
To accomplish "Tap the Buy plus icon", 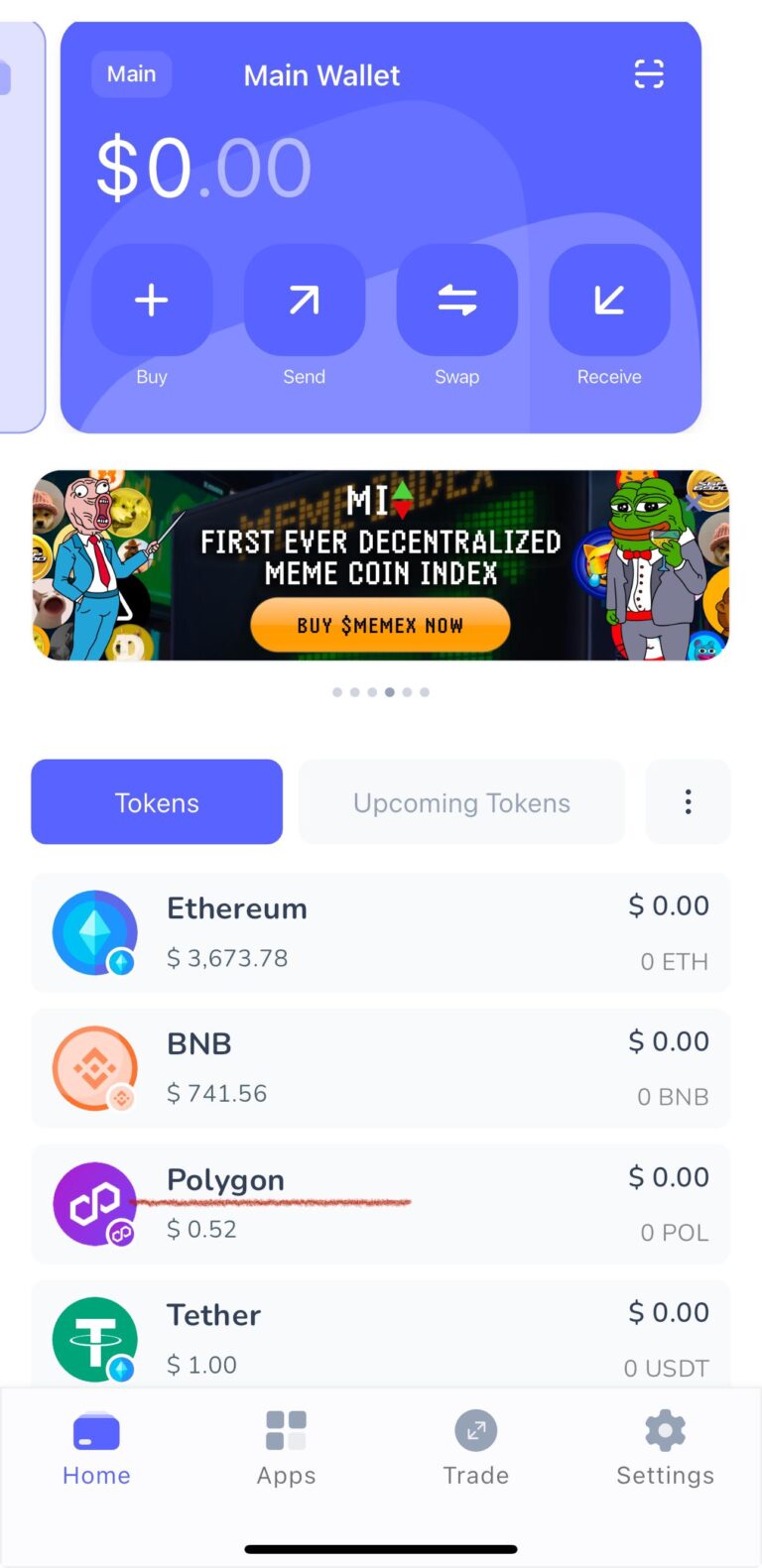I will 151,300.
